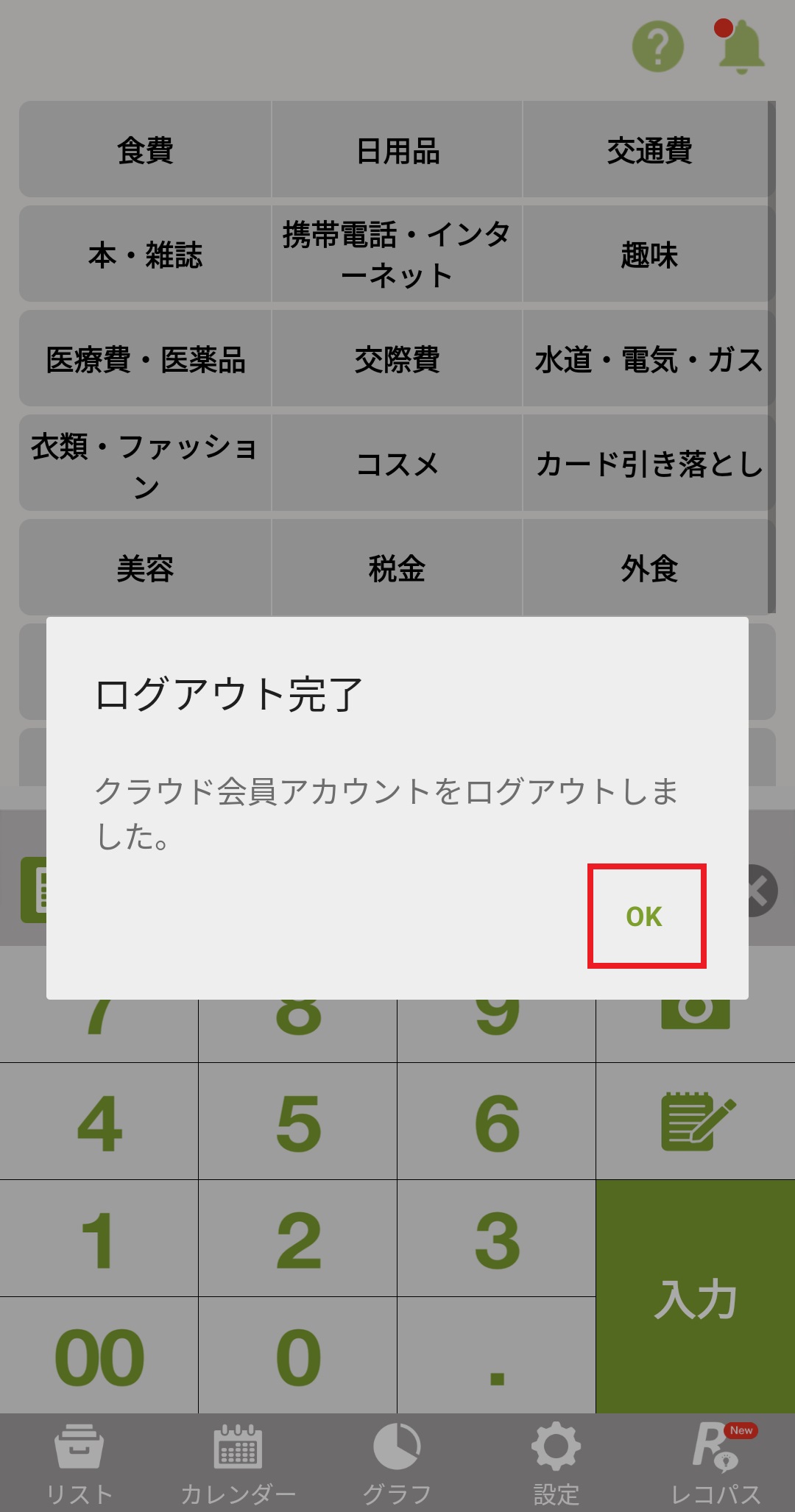Choose the 交際費 category
This screenshot has width=795, height=1512.
pos(397,359)
